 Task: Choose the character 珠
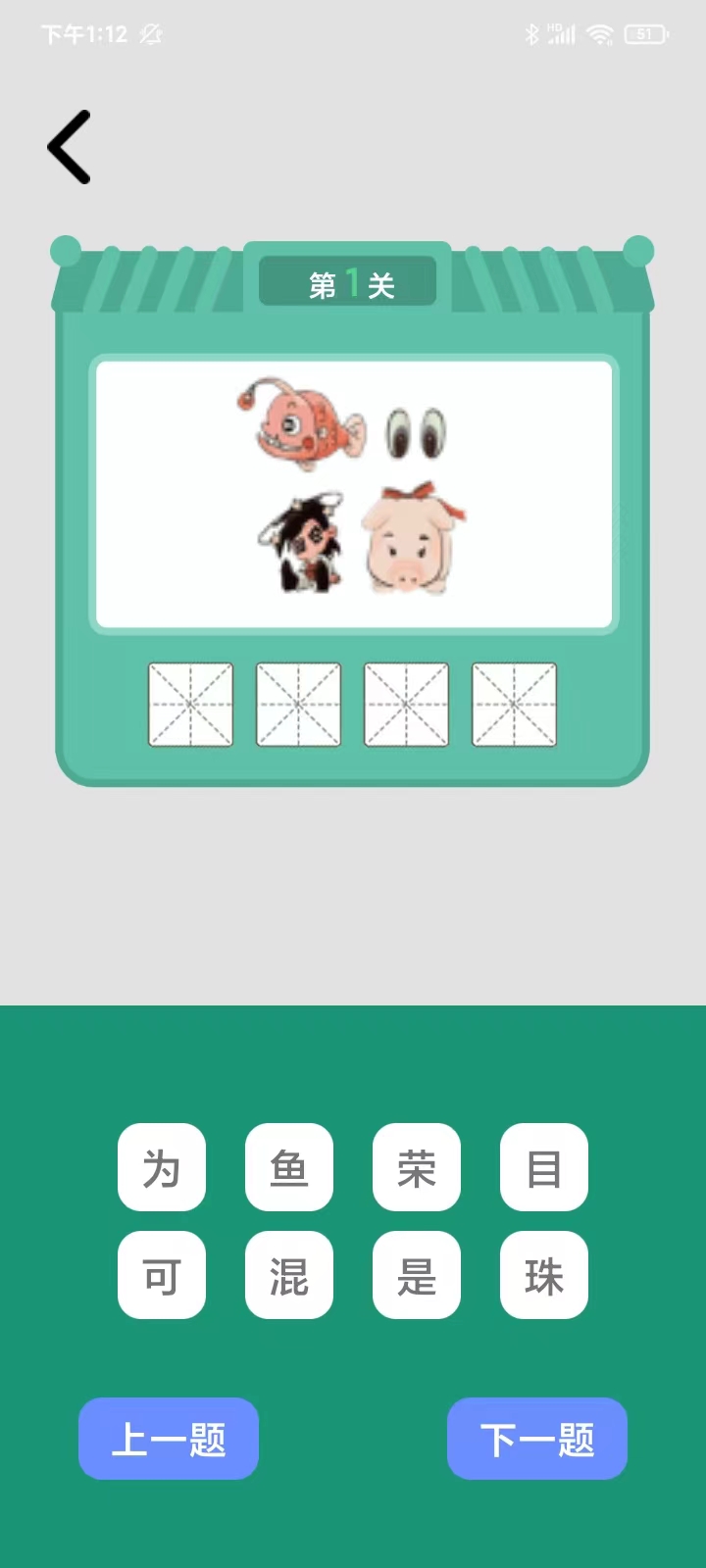click(x=544, y=1275)
